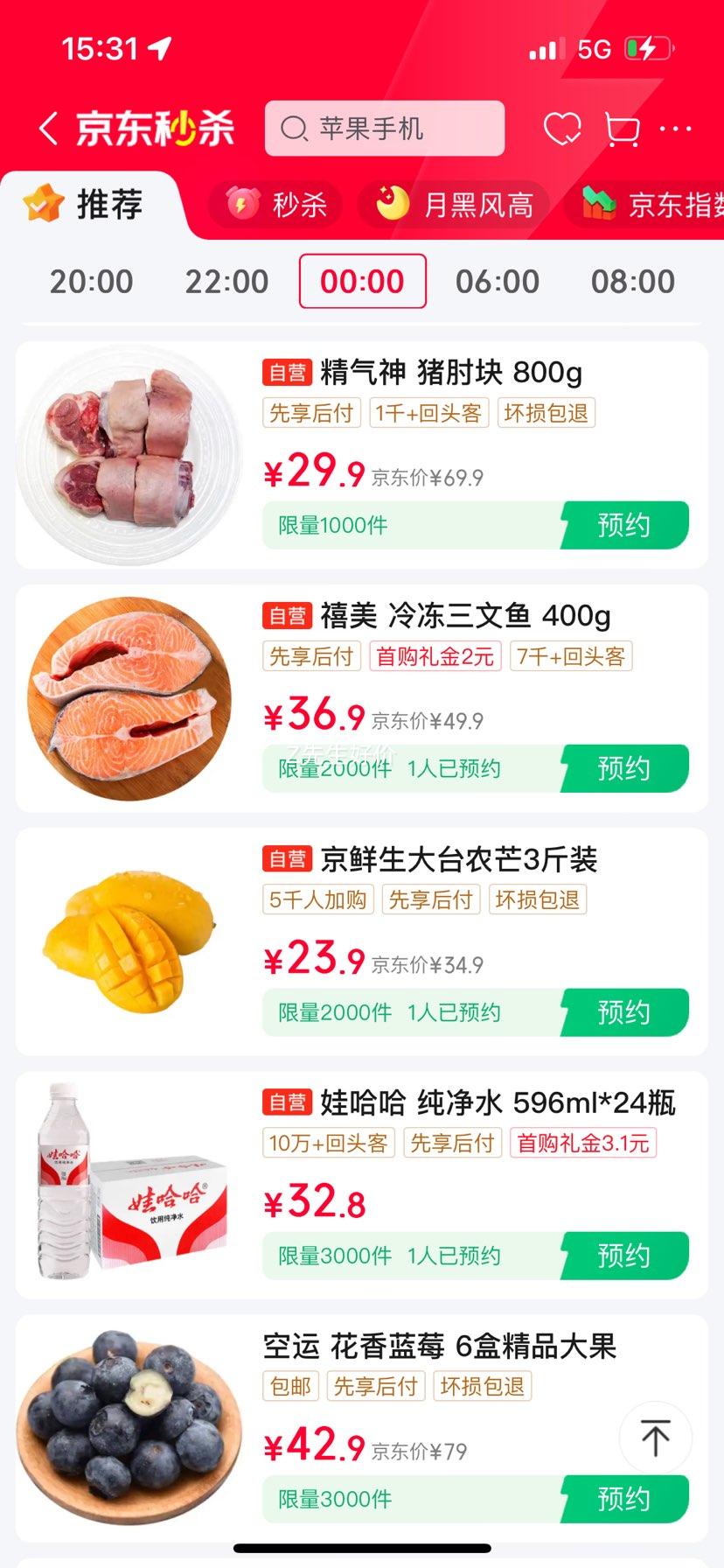Viewport: 724px width, 1568px height.
Task: Switch to the 月黑风高 tab
Action: click(455, 205)
